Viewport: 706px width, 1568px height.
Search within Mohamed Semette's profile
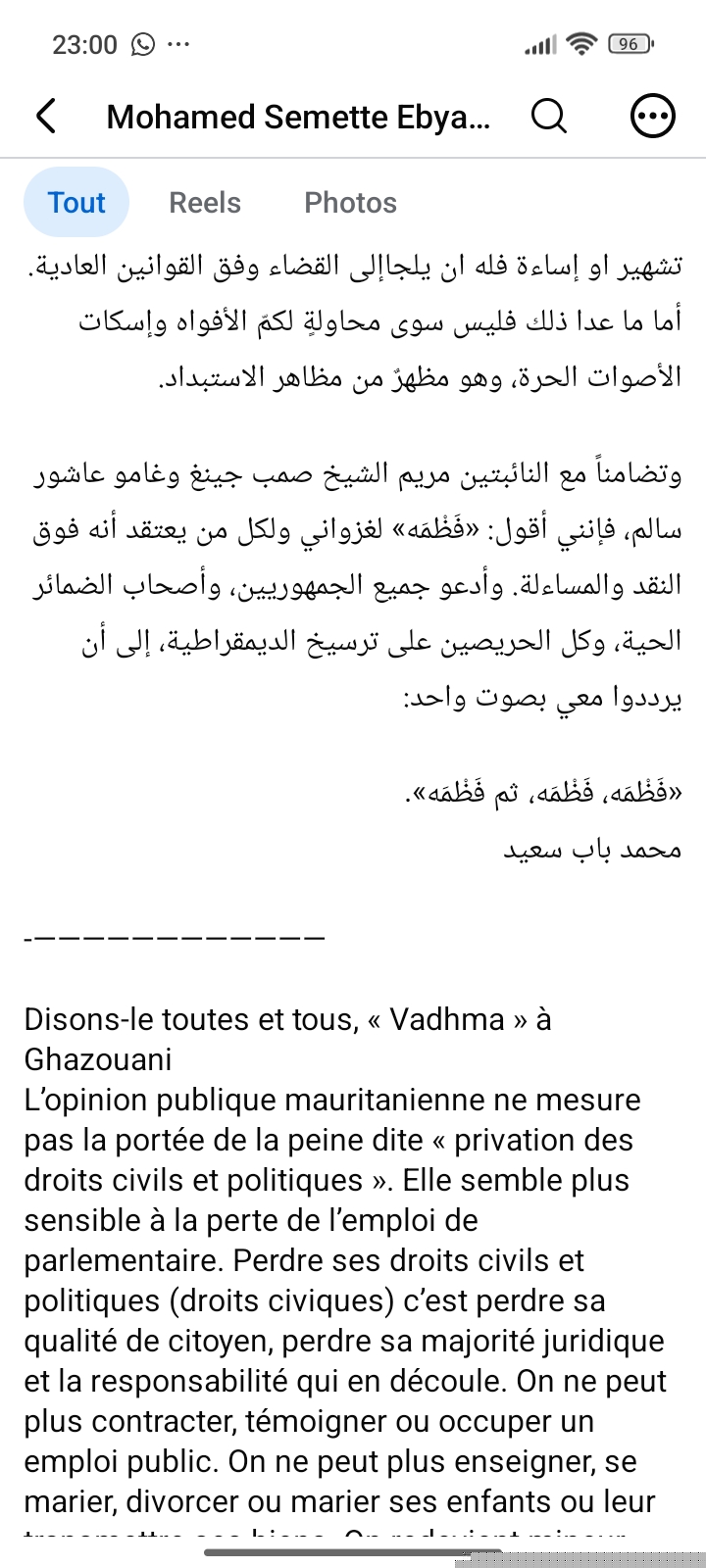click(x=549, y=116)
